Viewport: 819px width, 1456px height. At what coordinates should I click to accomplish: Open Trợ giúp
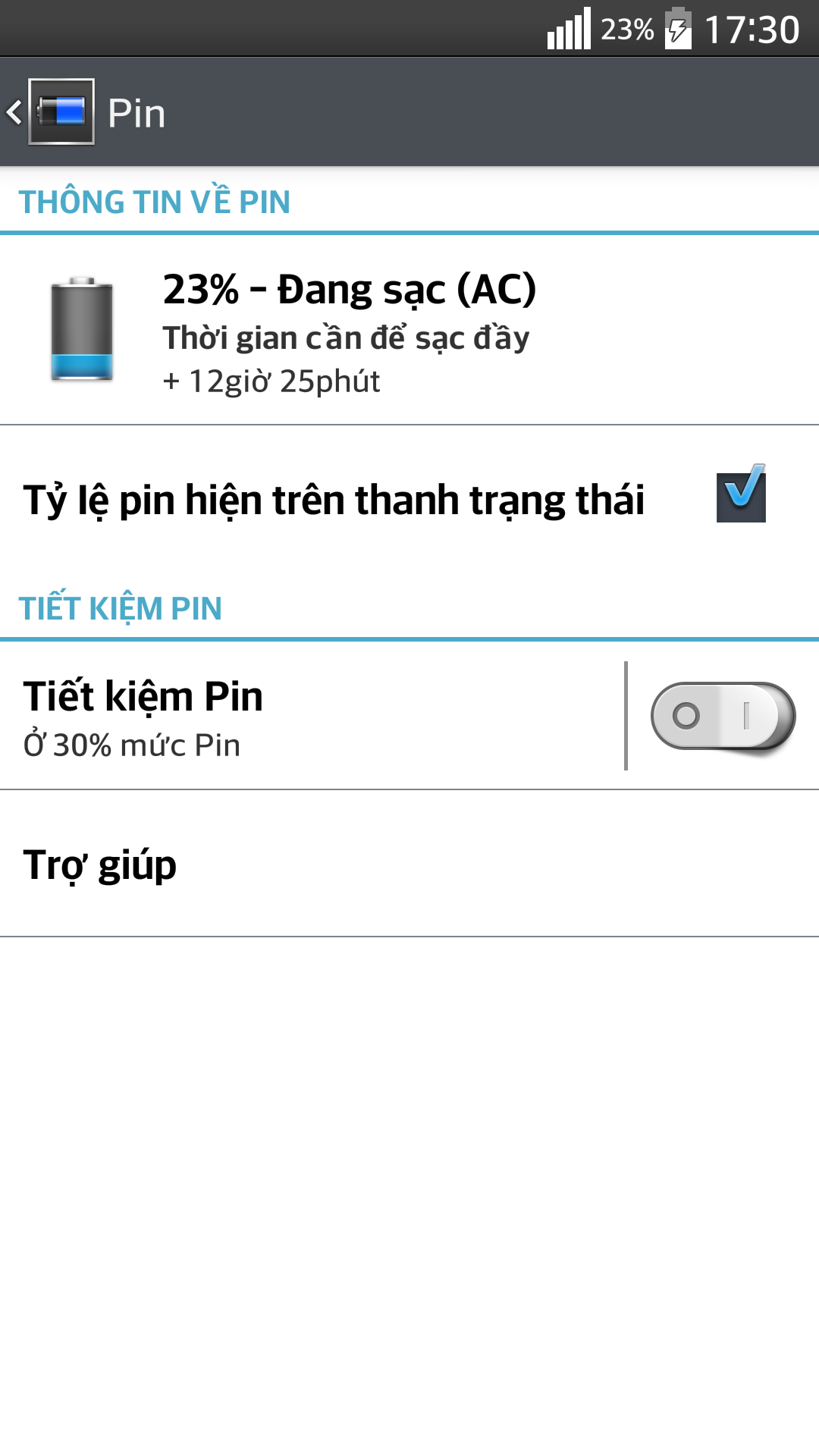409,864
